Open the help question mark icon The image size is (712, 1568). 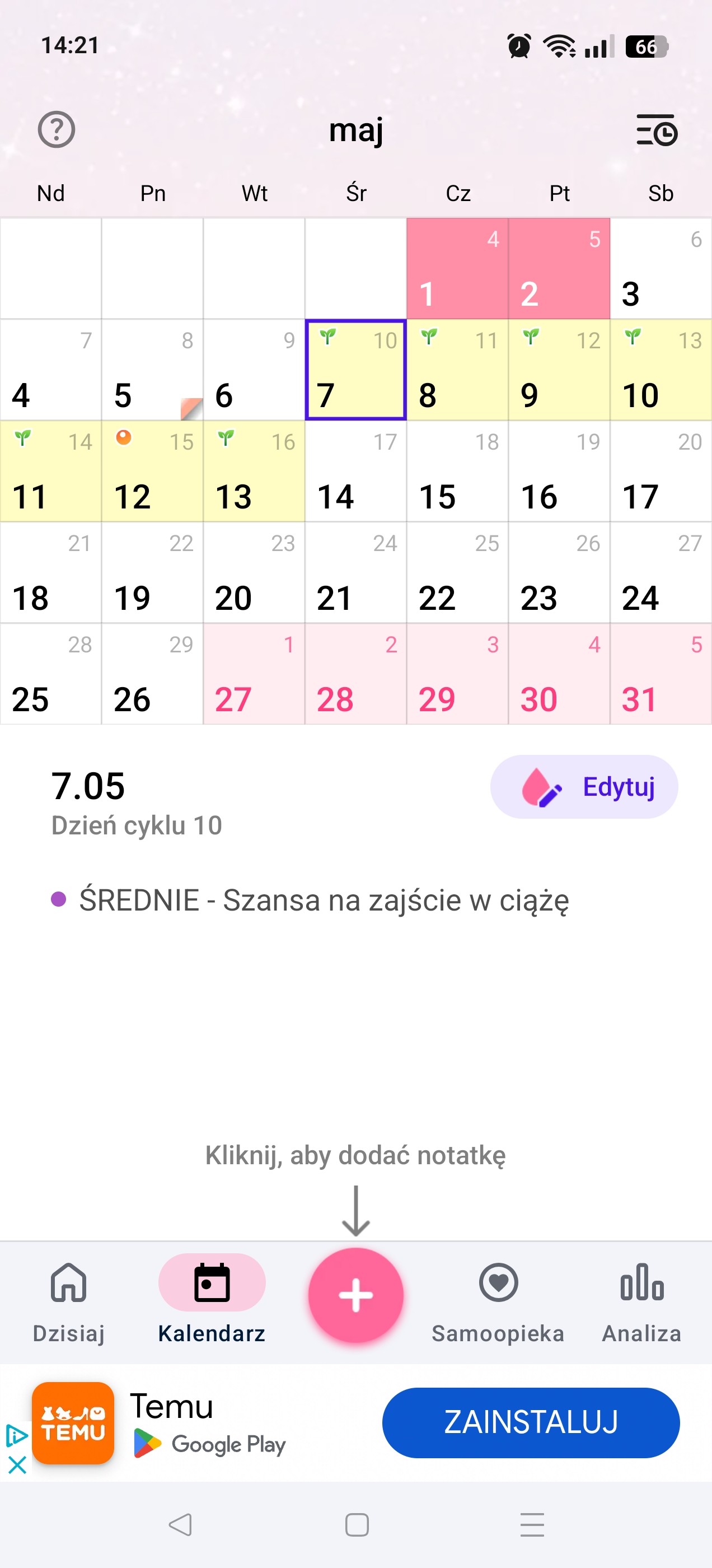point(56,130)
